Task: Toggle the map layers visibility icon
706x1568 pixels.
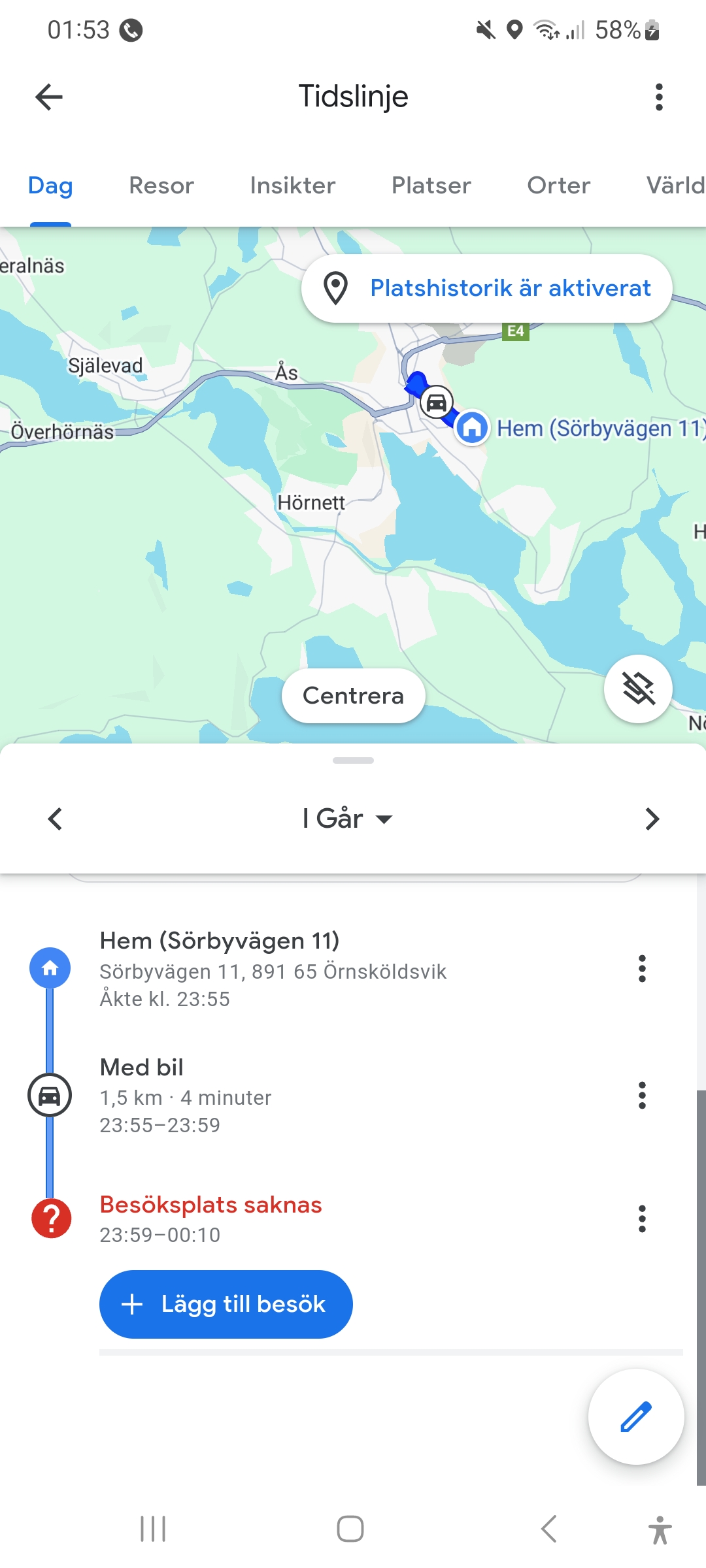Action: (x=638, y=689)
